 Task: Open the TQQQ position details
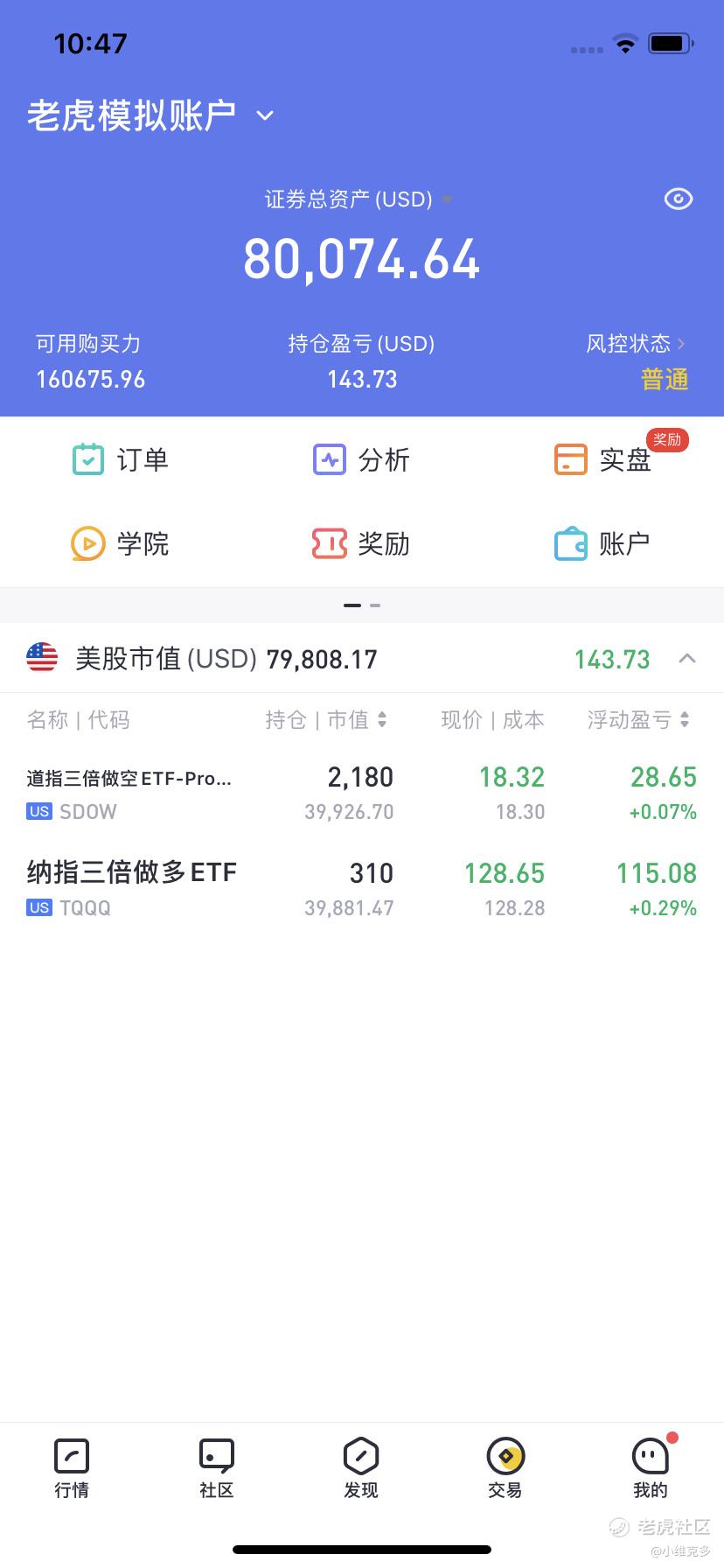pos(362,889)
